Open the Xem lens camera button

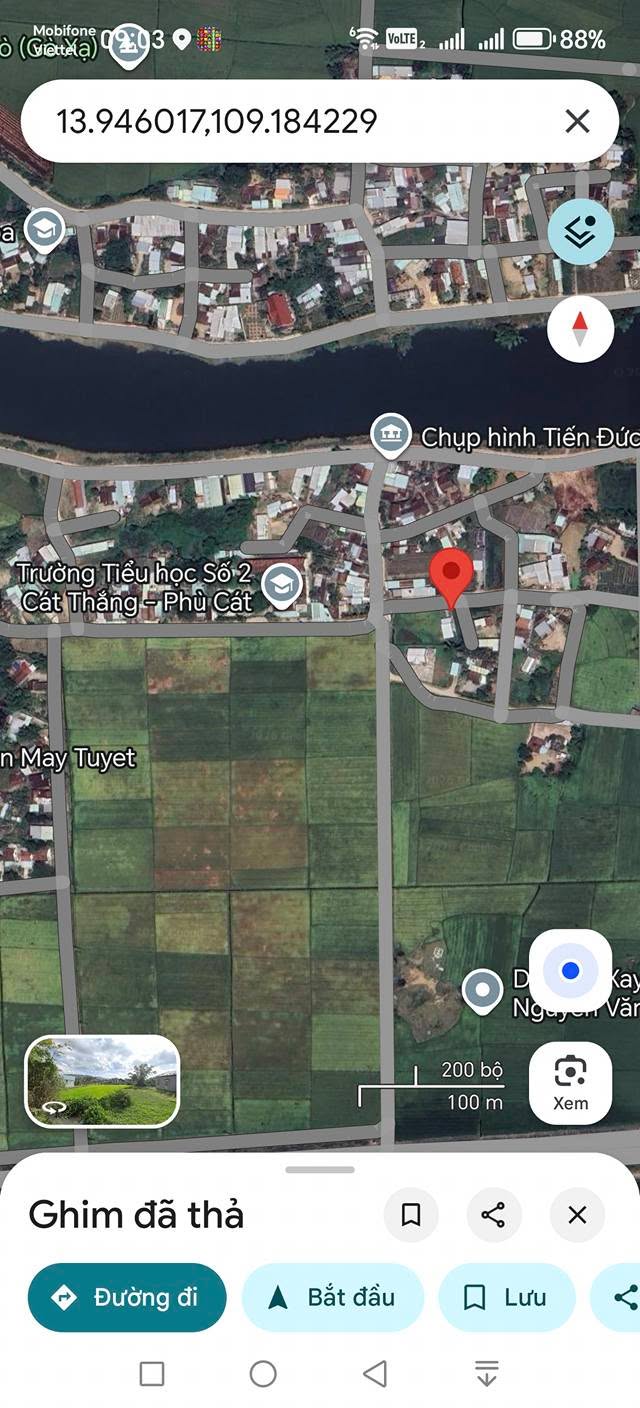coord(570,1083)
